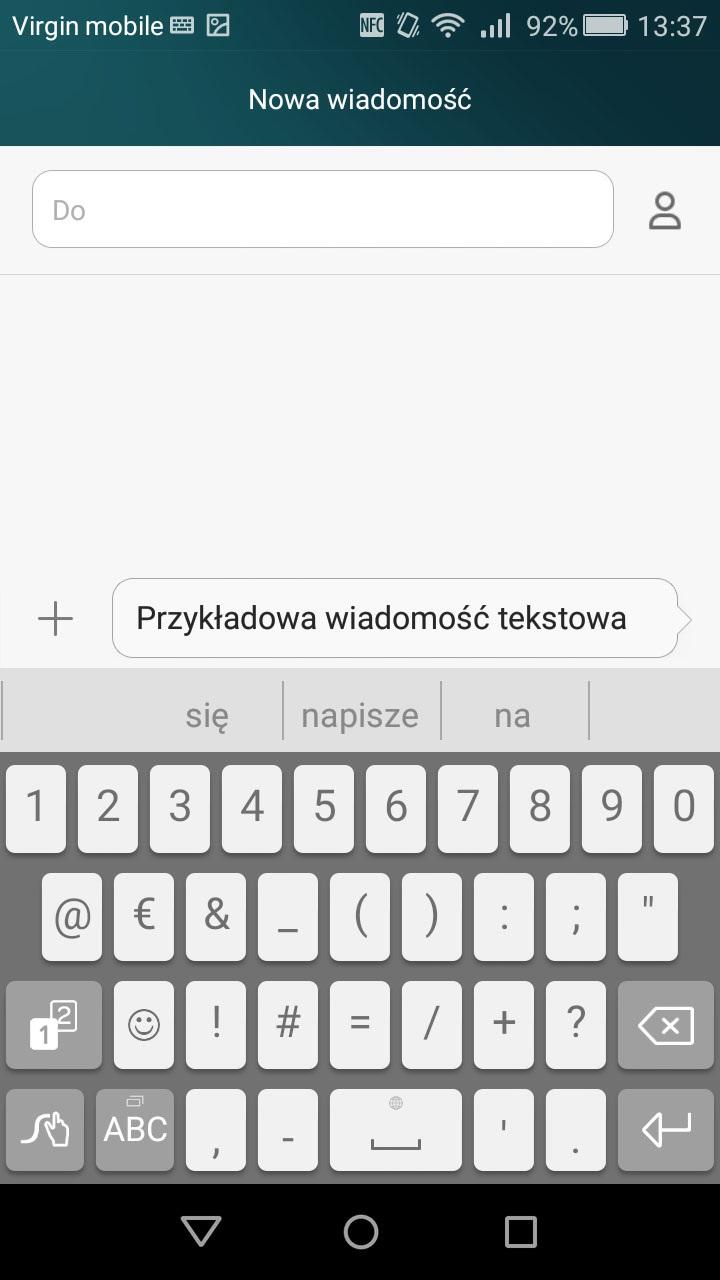Screen dimensions: 720x1280
Task: Select the suggestion 'napisze'
Action: (x=360, y=716)
